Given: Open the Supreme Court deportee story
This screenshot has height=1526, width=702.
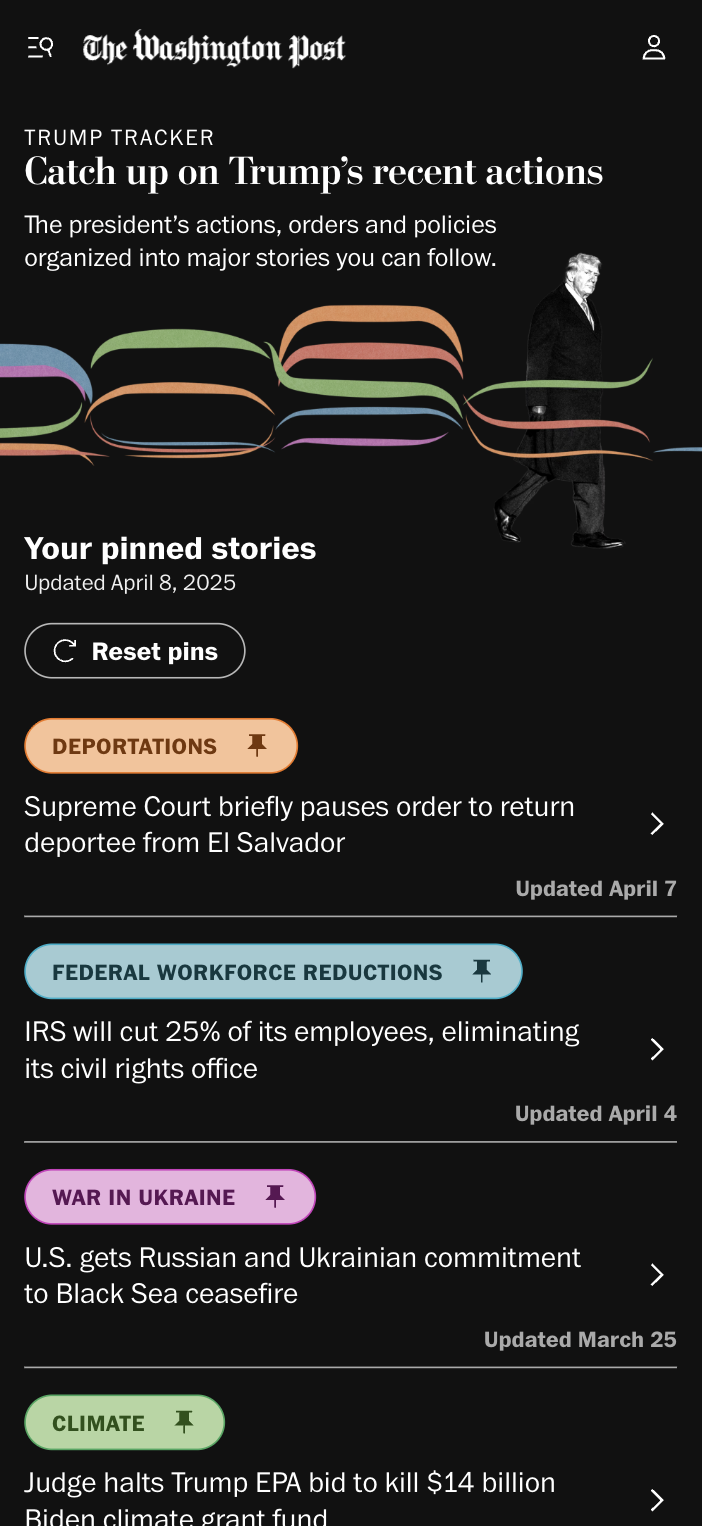Looking at the screenshot, I should [300, 825].
